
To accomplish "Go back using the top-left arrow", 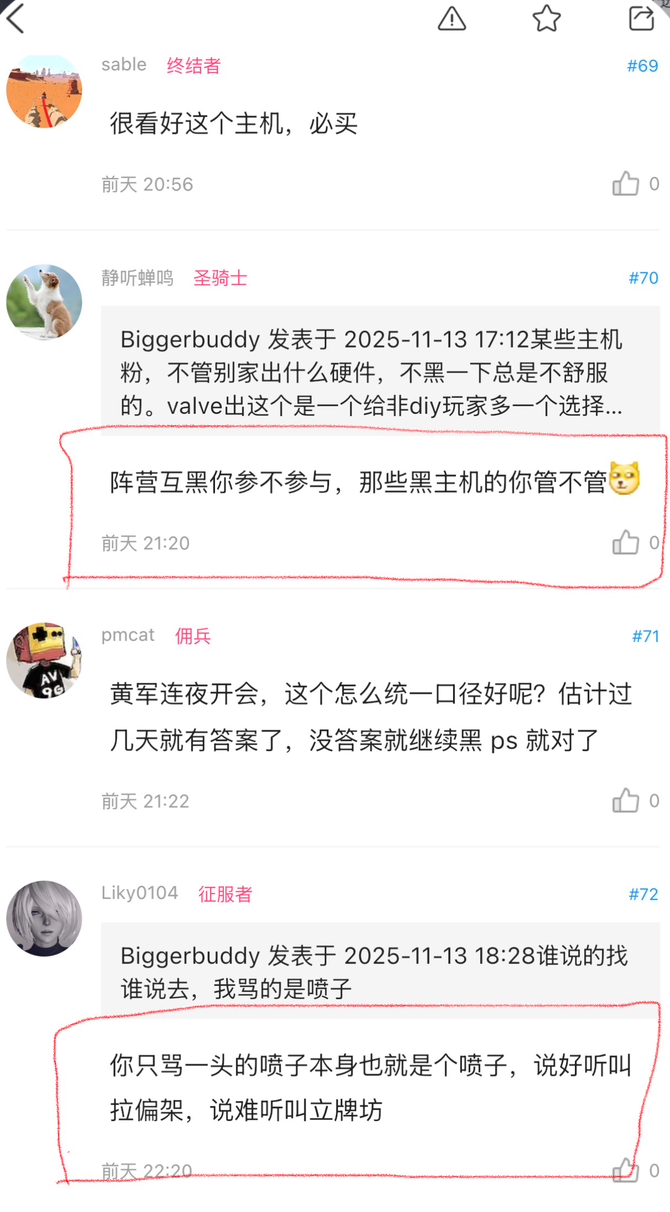I will [x=16, y=18].
